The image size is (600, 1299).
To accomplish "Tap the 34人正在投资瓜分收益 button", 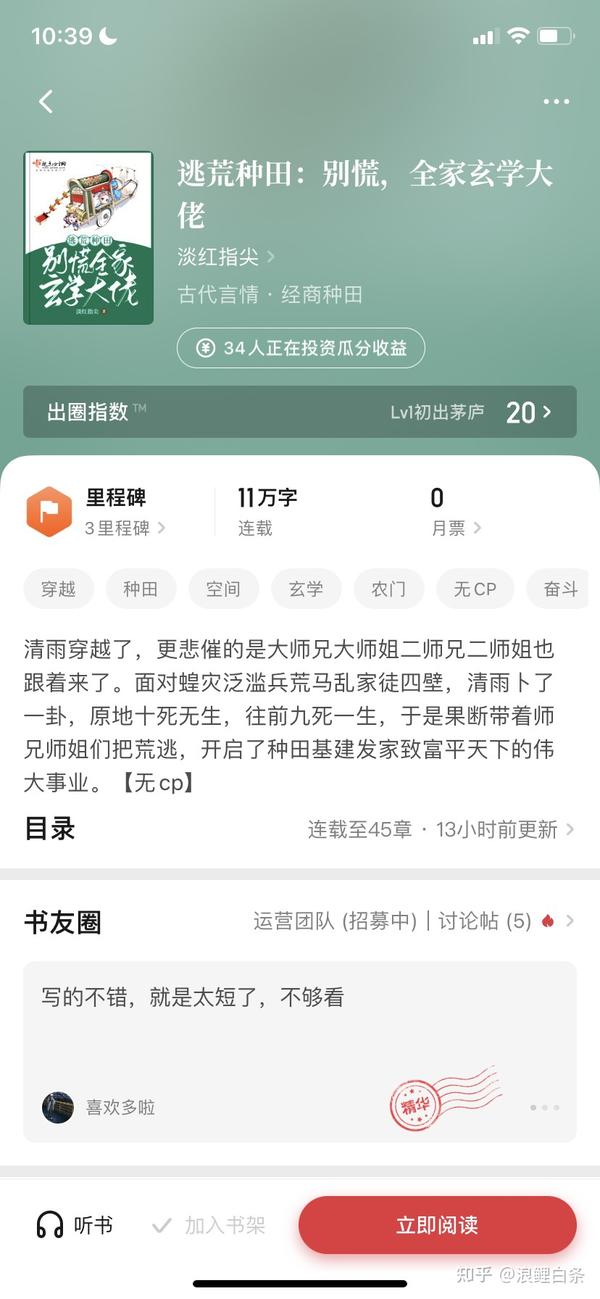I will (x=301, y=348).
